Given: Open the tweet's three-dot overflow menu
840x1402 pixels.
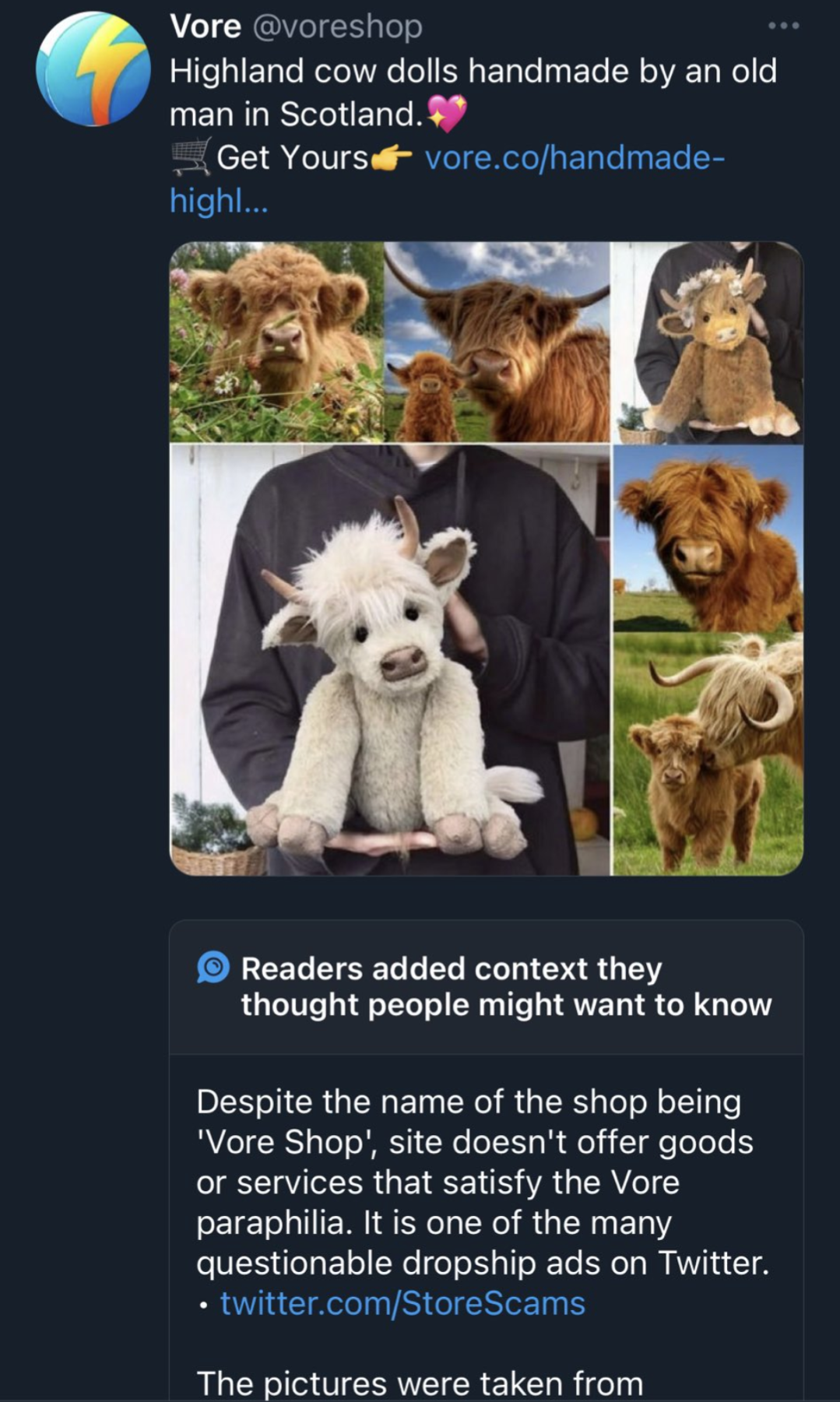Looking at the screenshot, I should coord(783,26).
